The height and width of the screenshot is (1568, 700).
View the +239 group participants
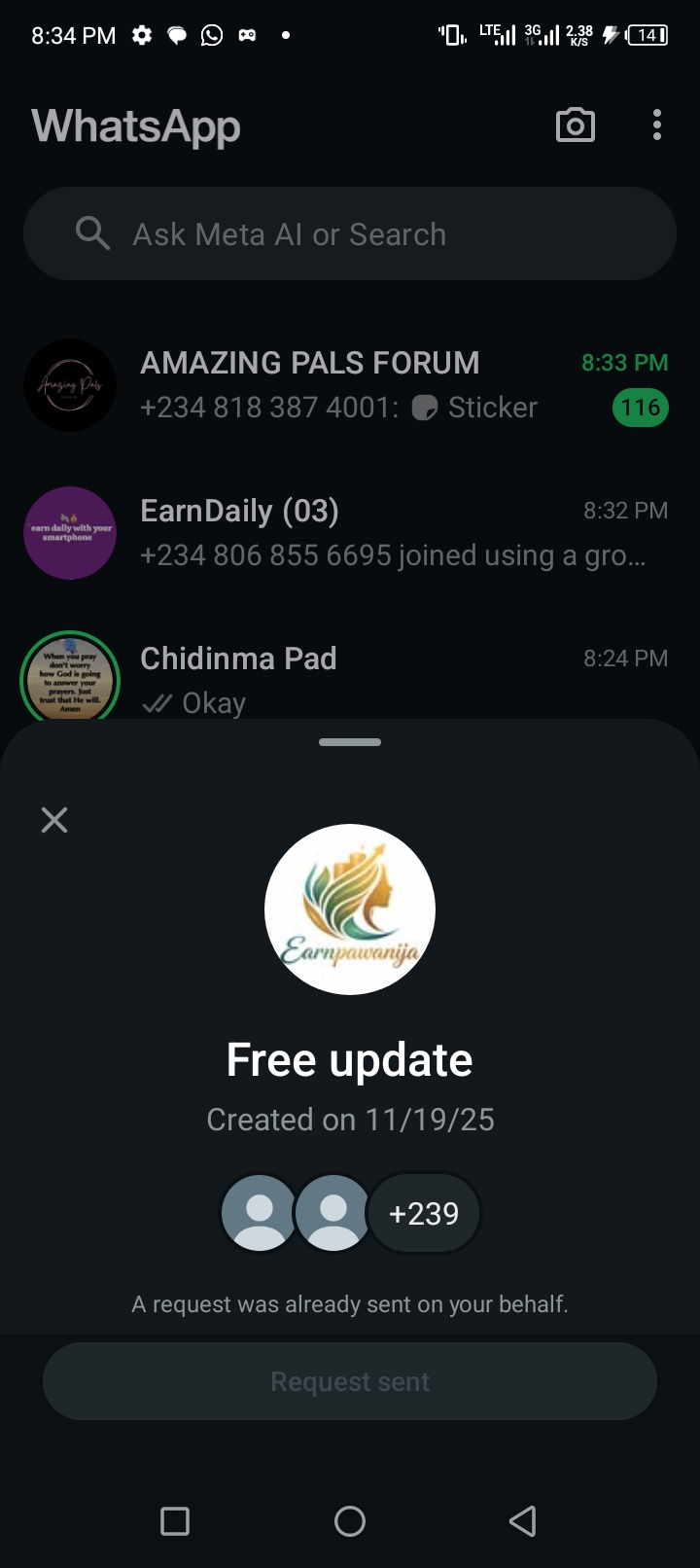(x=424, y=1214)
